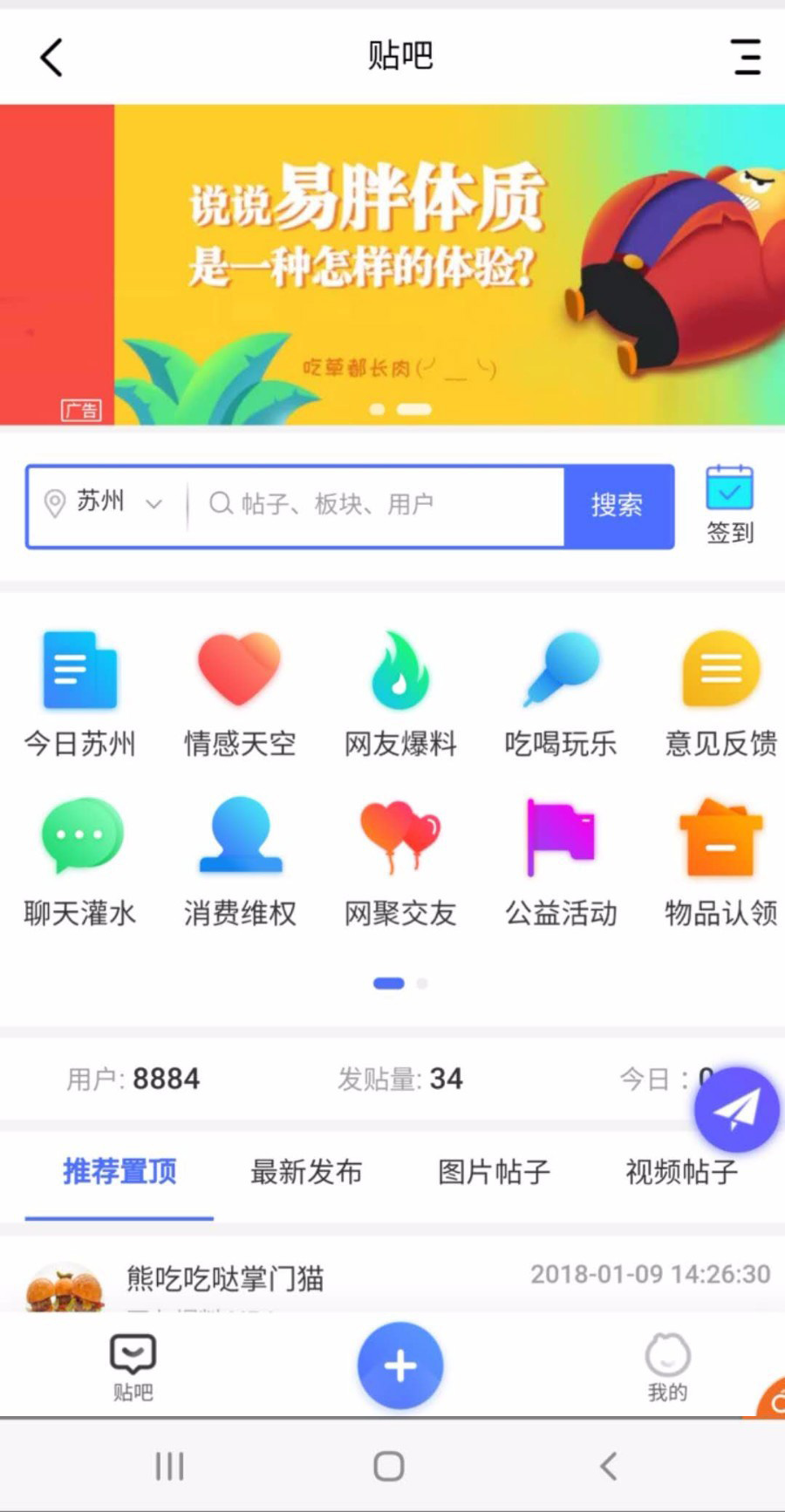Check in with the 签到 calendar icon
The width and height of the screenshot is (785, 1512).
[729, 504]
